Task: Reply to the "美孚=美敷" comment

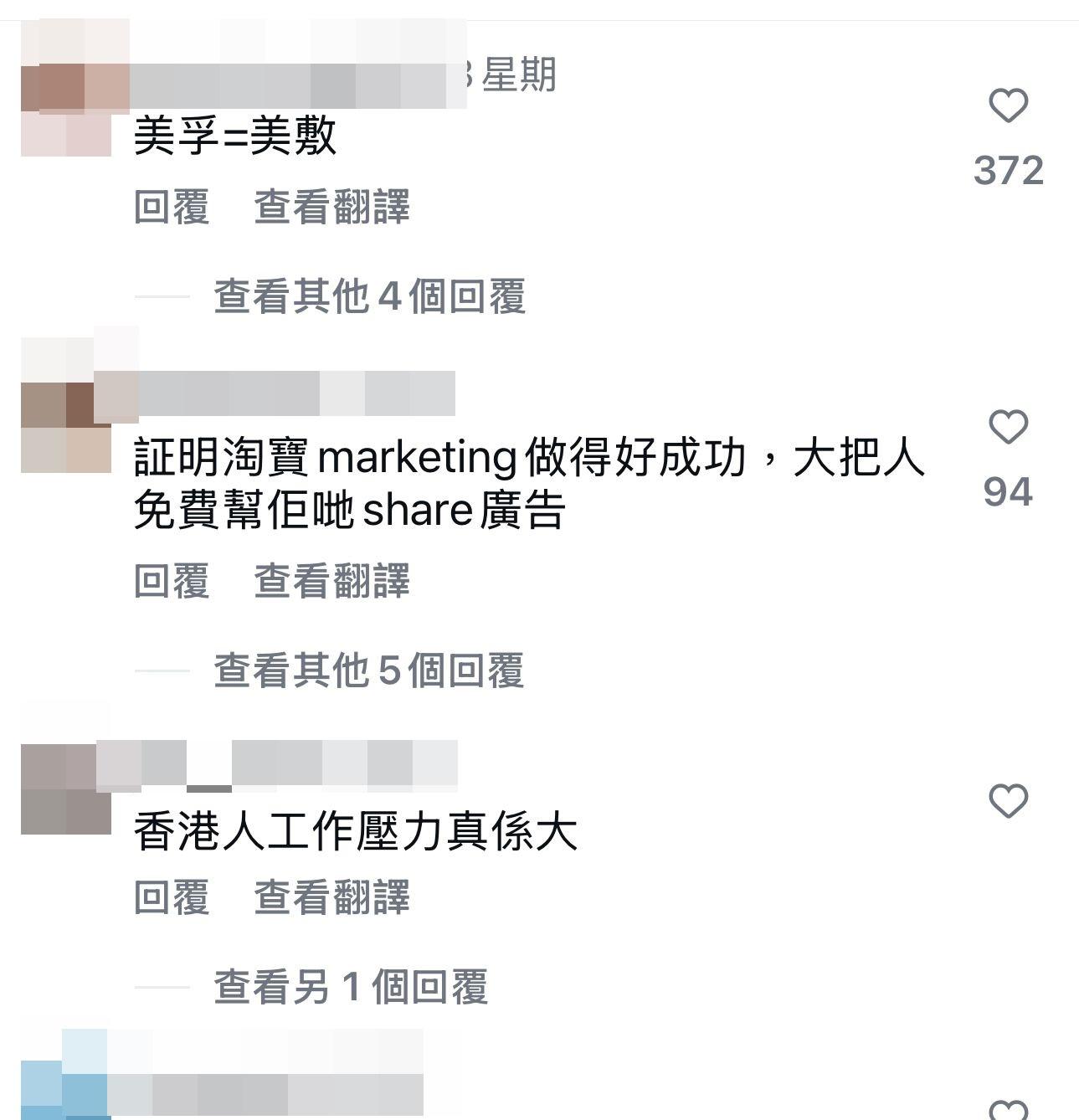Action: click(x=172, y=207)
